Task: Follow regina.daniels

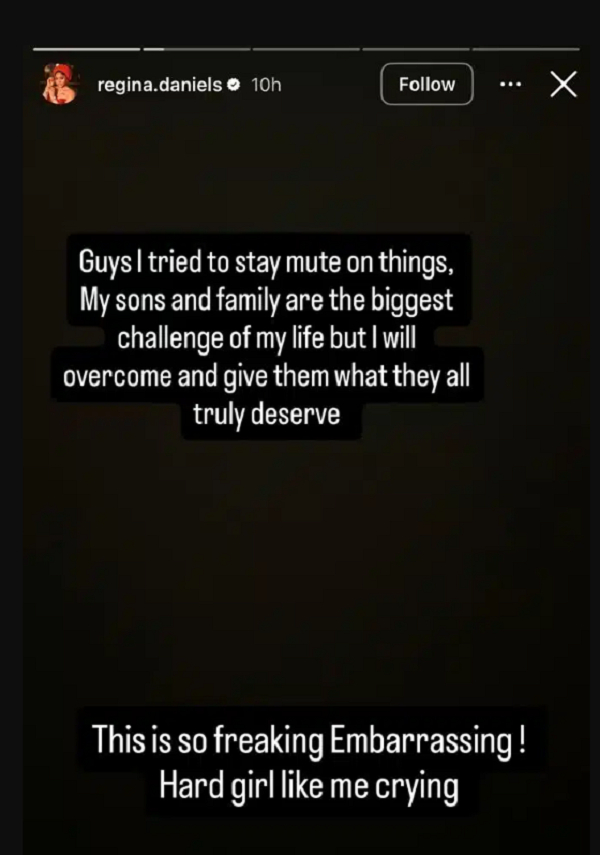Action: 427,85
